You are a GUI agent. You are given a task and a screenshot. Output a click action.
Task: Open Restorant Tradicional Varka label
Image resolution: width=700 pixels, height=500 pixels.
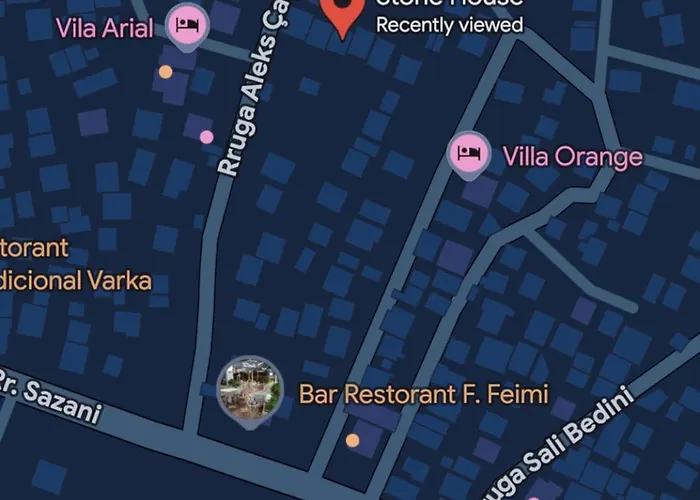[70, 264]
